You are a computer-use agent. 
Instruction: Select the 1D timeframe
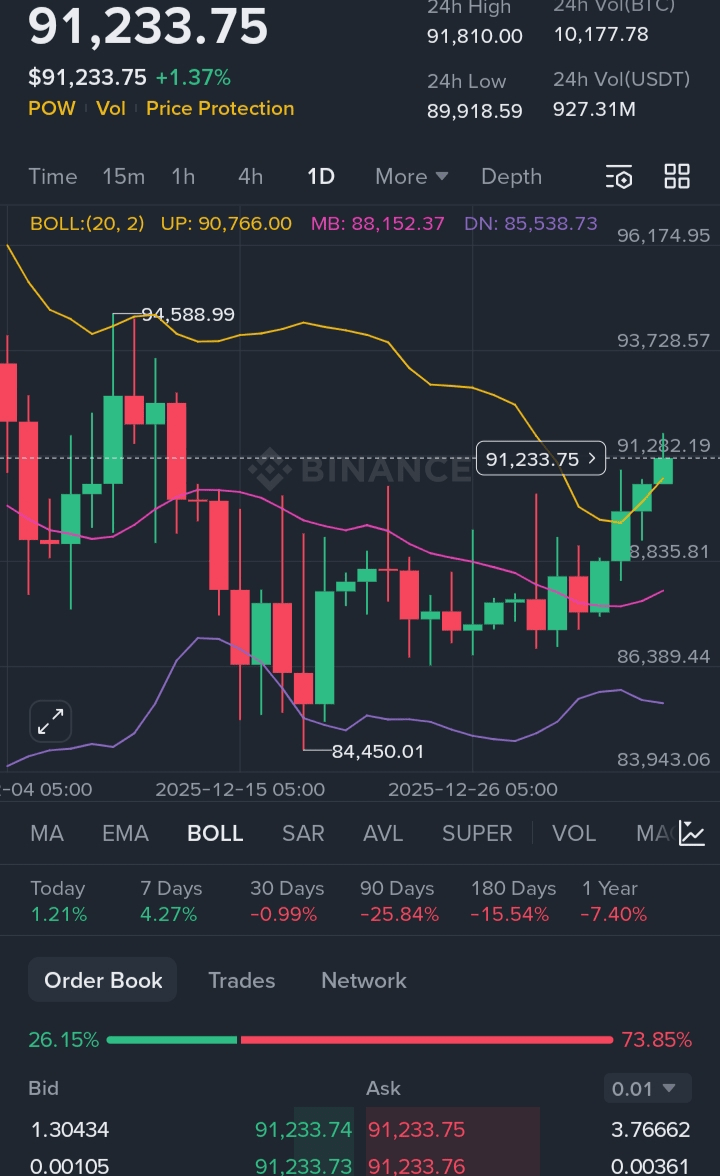[320, 177]
